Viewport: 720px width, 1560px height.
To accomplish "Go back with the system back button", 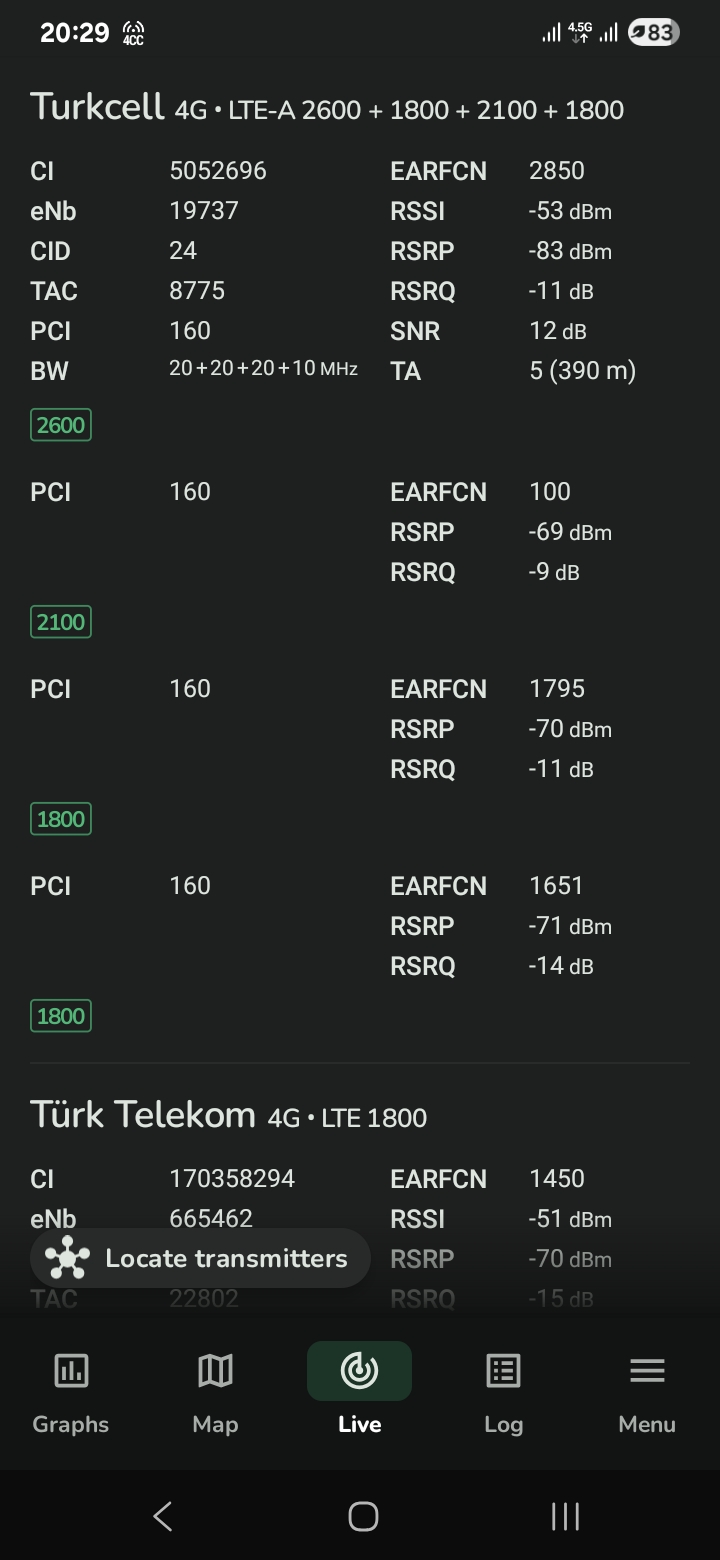I will [x=163, y=1516].
